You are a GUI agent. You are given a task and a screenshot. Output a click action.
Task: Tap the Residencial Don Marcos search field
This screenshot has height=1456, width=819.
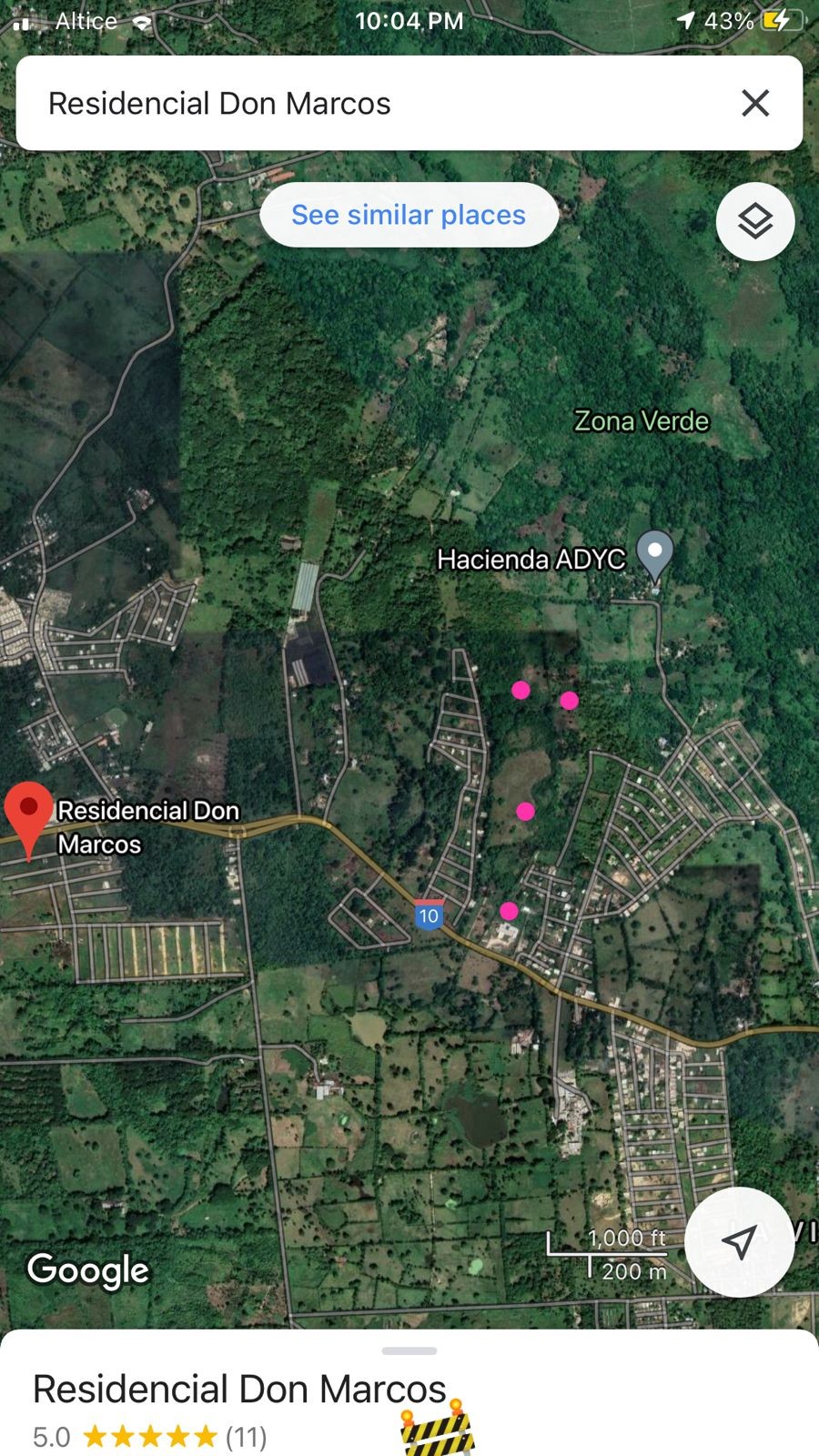tap(364, 104)
